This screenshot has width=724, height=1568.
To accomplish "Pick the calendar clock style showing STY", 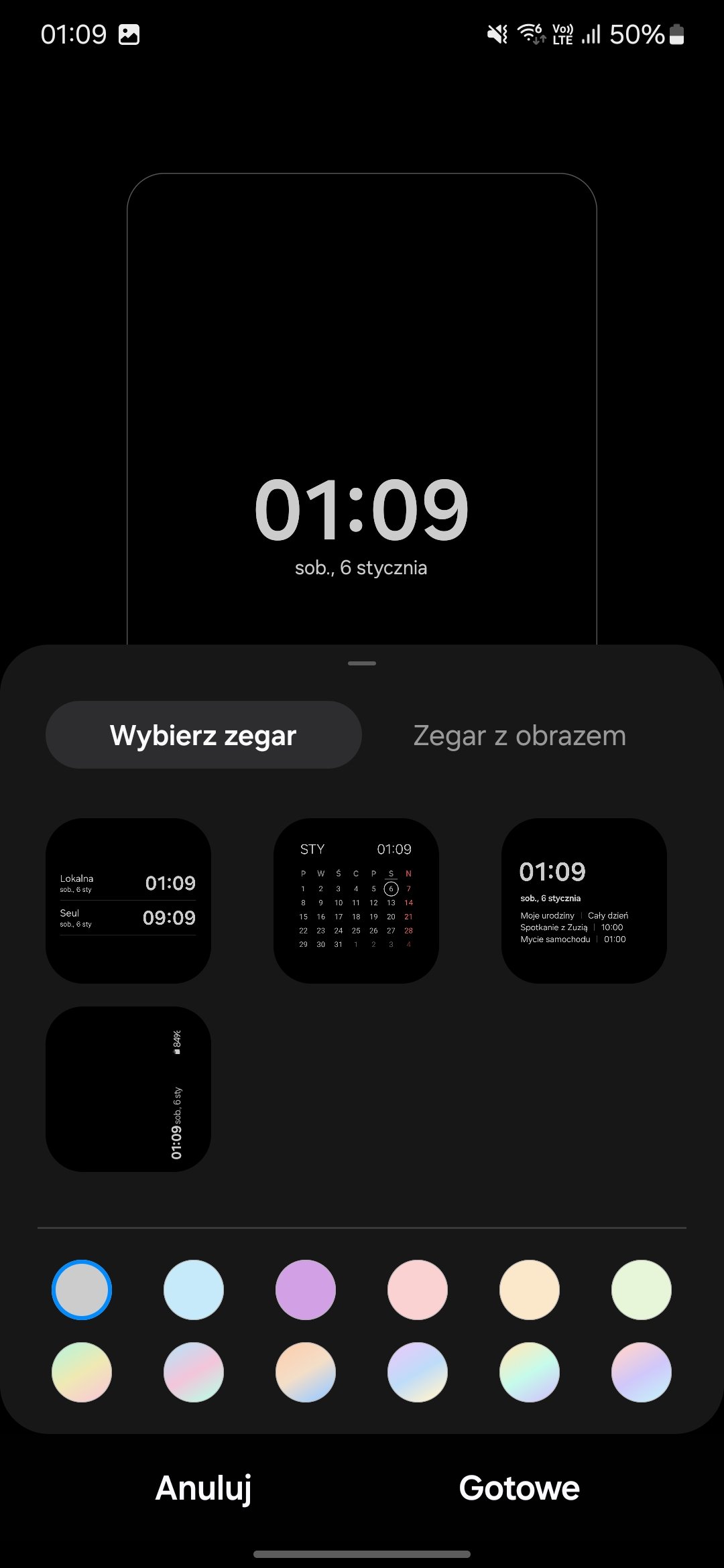I will tap(356, 901).
